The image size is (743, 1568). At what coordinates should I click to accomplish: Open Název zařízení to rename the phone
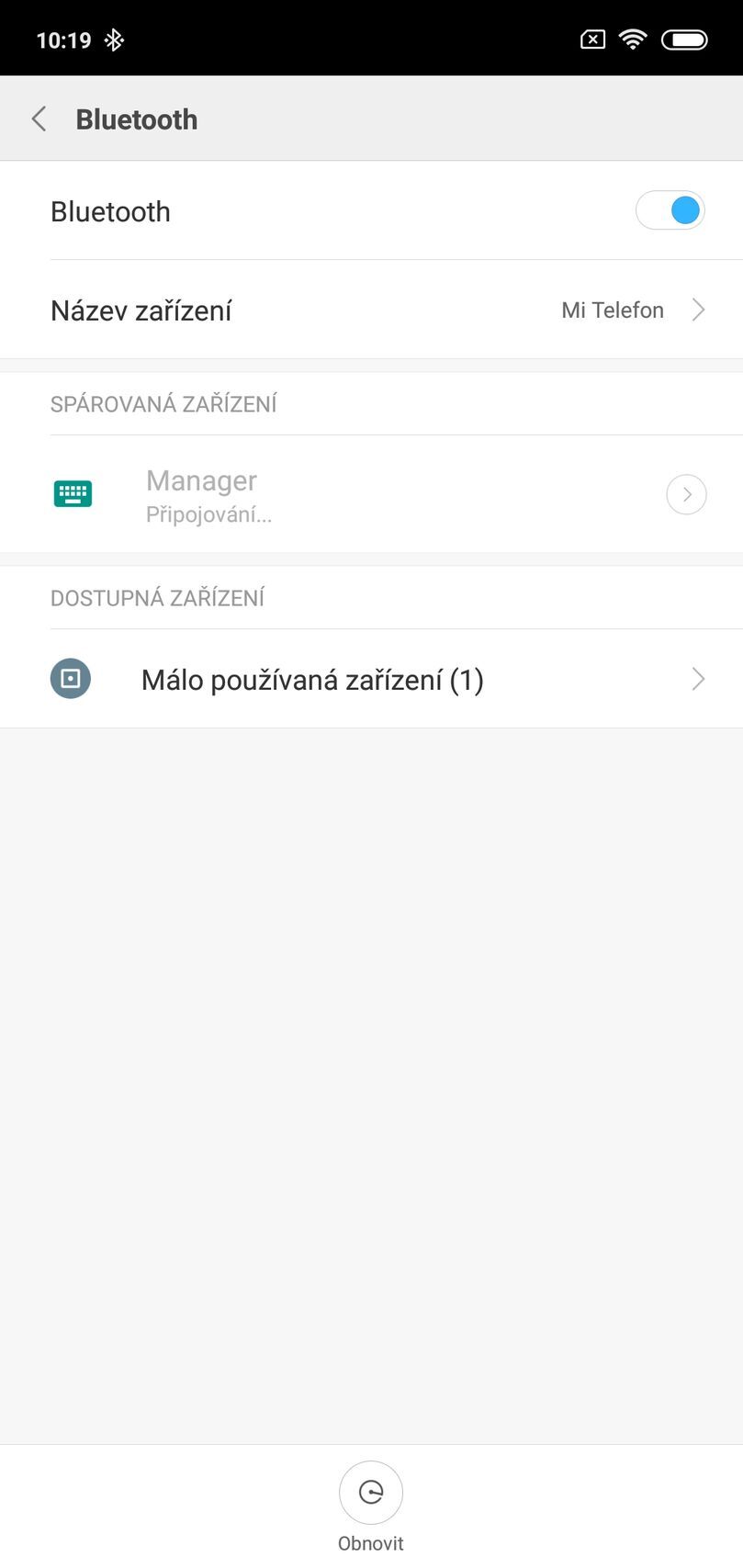pyautogui.click(x=276, y=310)
